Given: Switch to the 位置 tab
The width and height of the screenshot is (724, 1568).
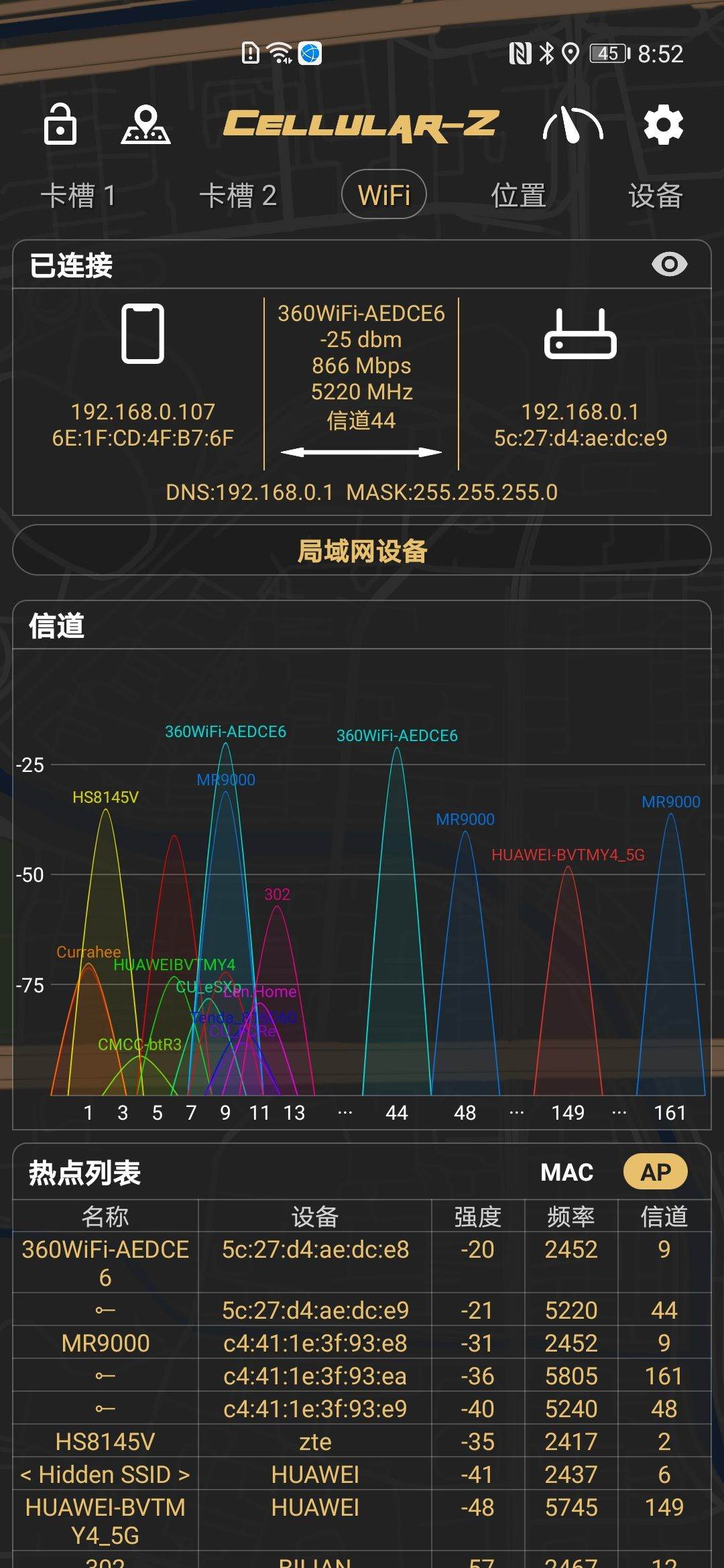Looking at the screenshot, I should (x=518, y=196).
